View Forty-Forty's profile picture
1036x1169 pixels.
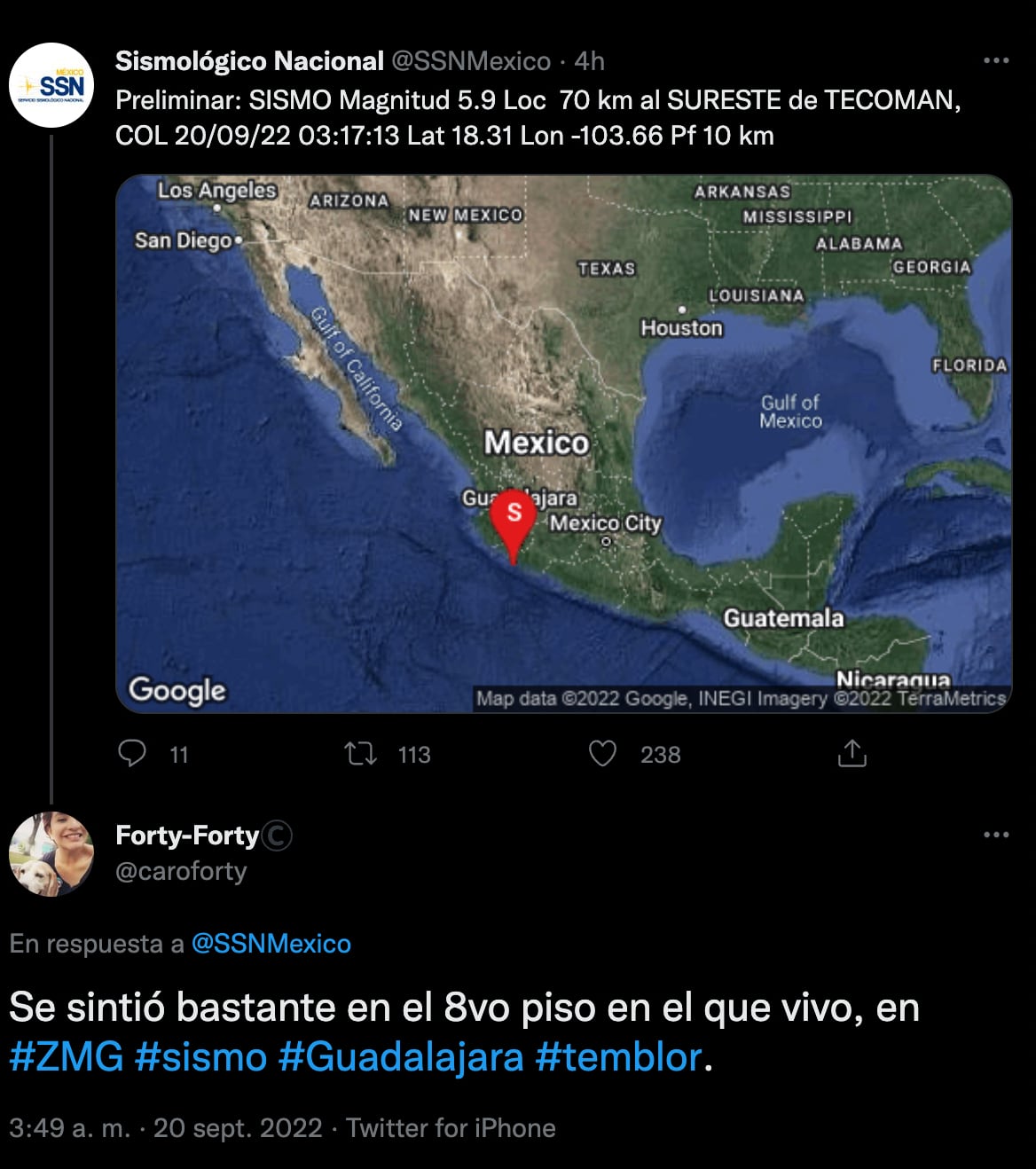[x=51, y=853]
